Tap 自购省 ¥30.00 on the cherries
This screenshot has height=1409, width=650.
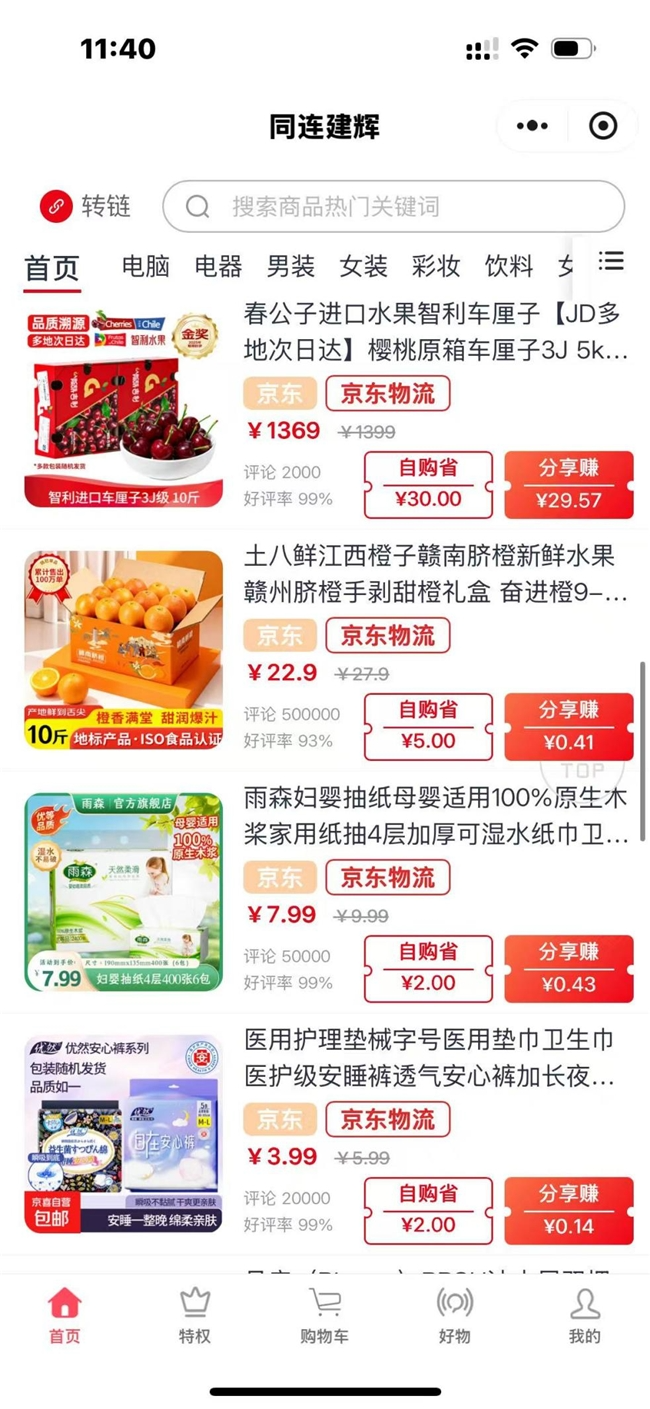point(428,484)
